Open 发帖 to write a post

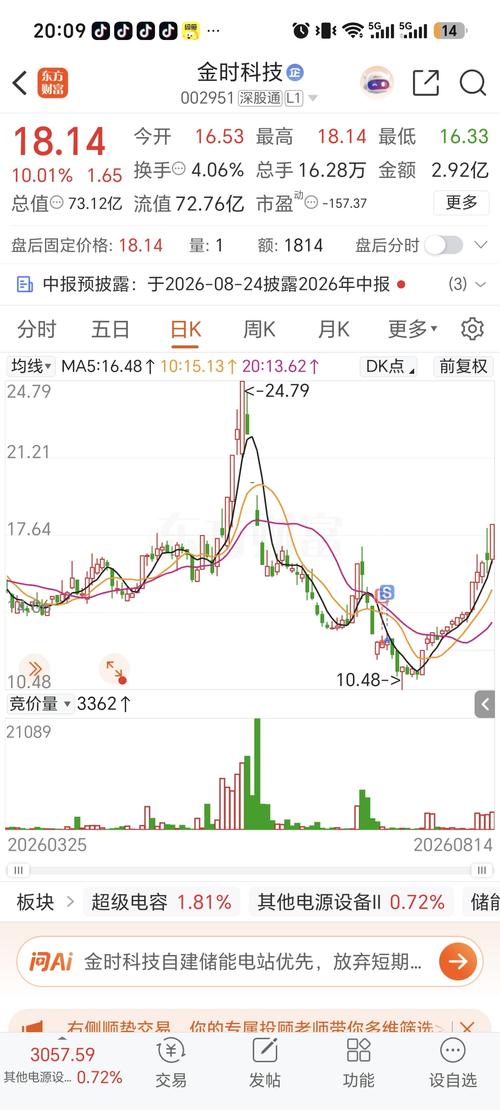[265, 1064]
